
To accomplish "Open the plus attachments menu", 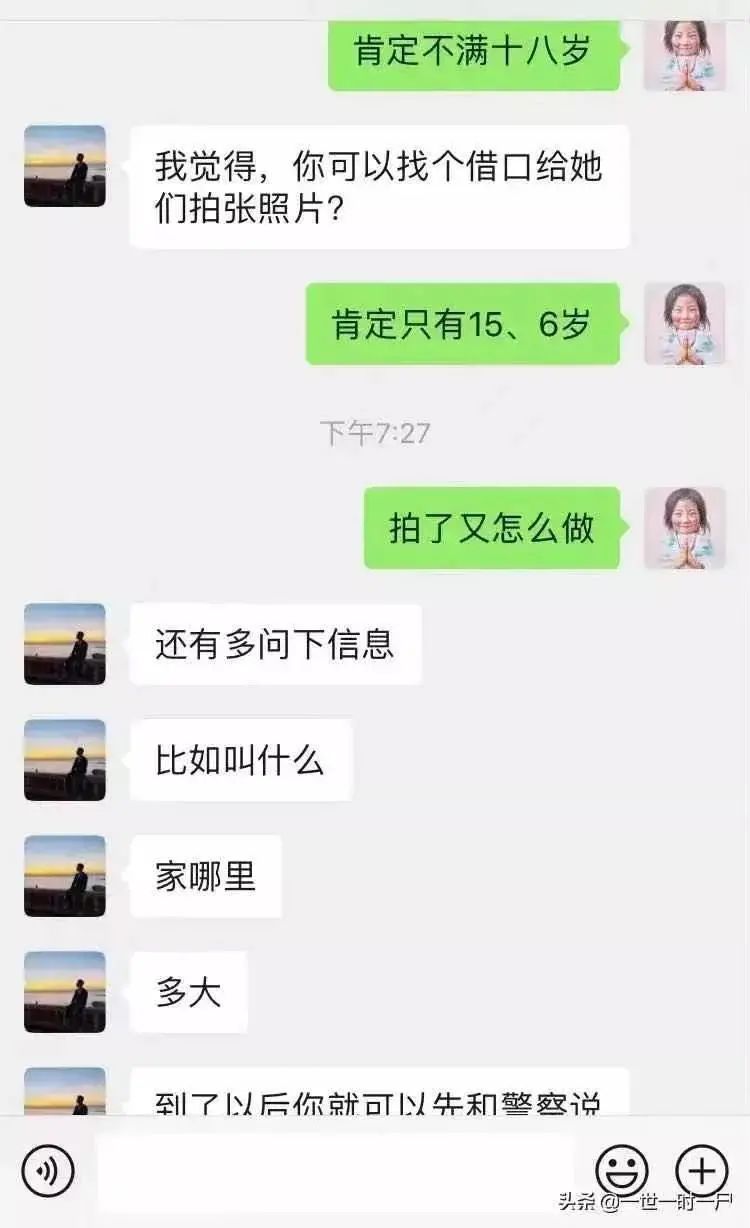I will (x=702, y=1170).
